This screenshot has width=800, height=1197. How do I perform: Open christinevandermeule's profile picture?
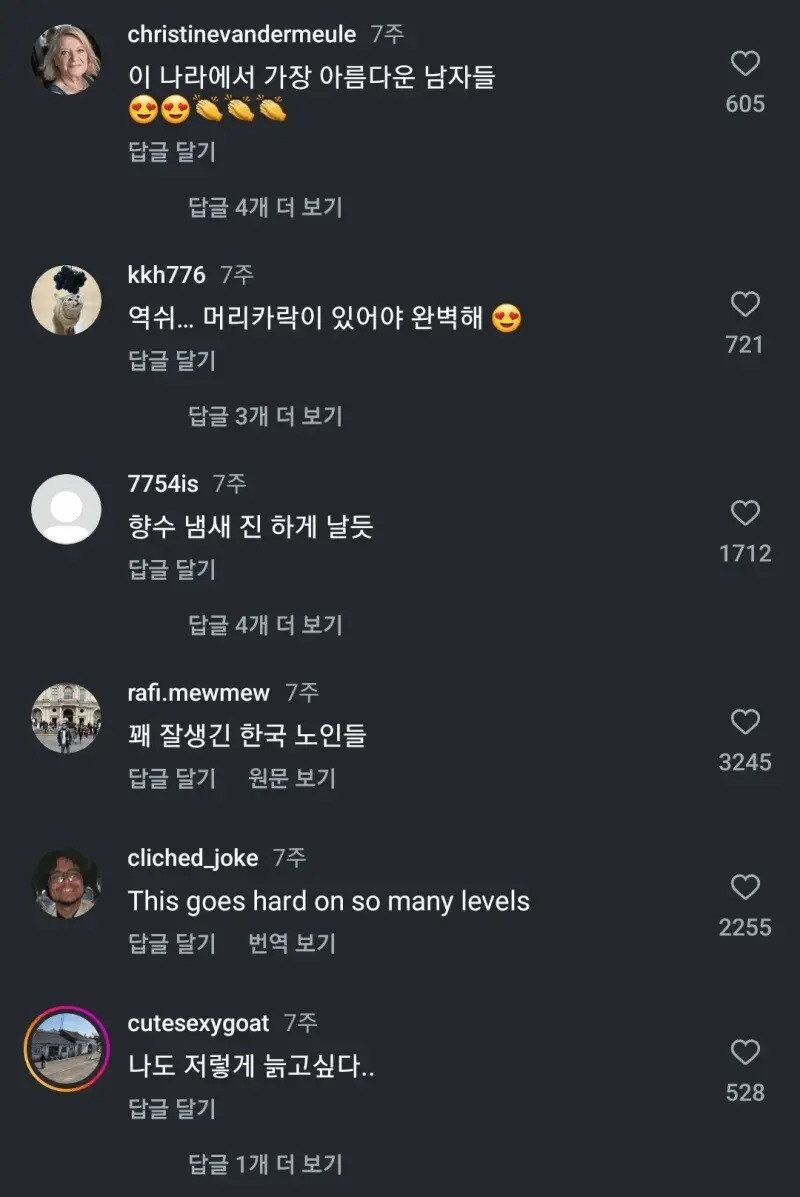tap(66, 59)
